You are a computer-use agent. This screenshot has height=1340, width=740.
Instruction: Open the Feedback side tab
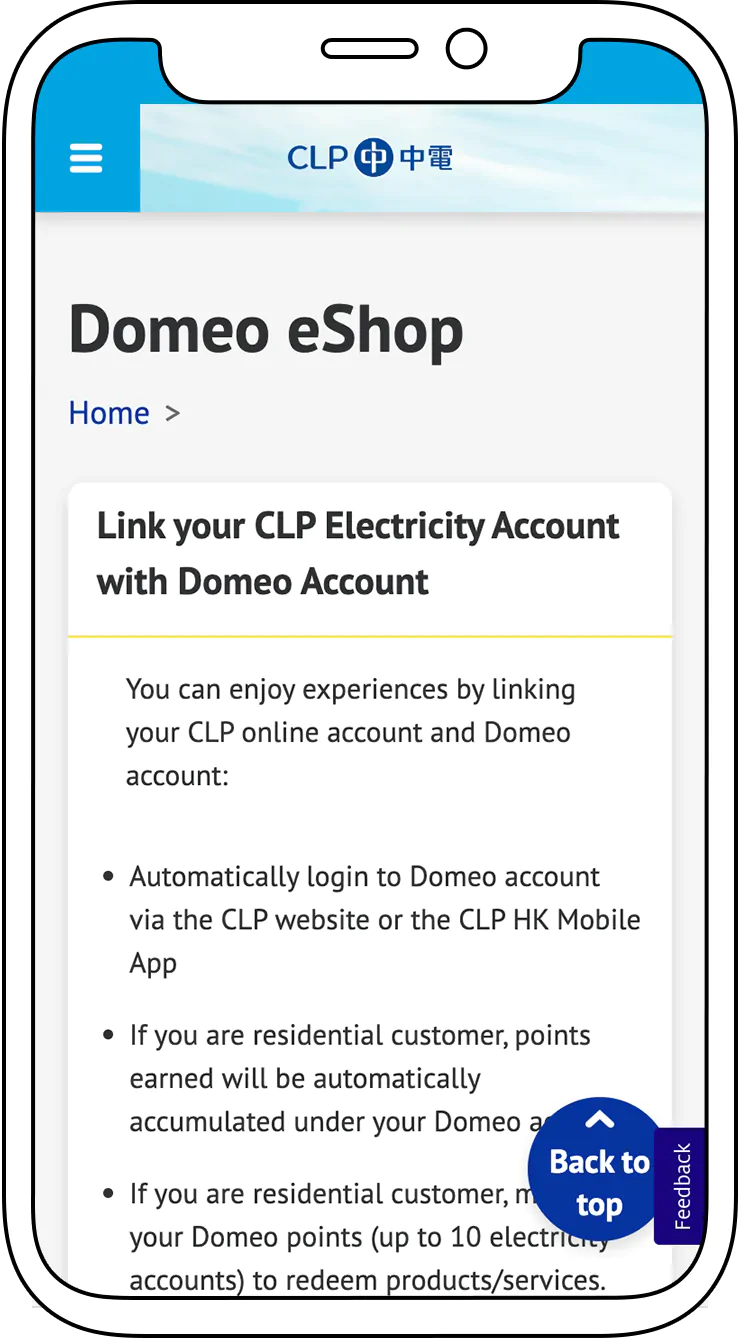point(681,1186)
